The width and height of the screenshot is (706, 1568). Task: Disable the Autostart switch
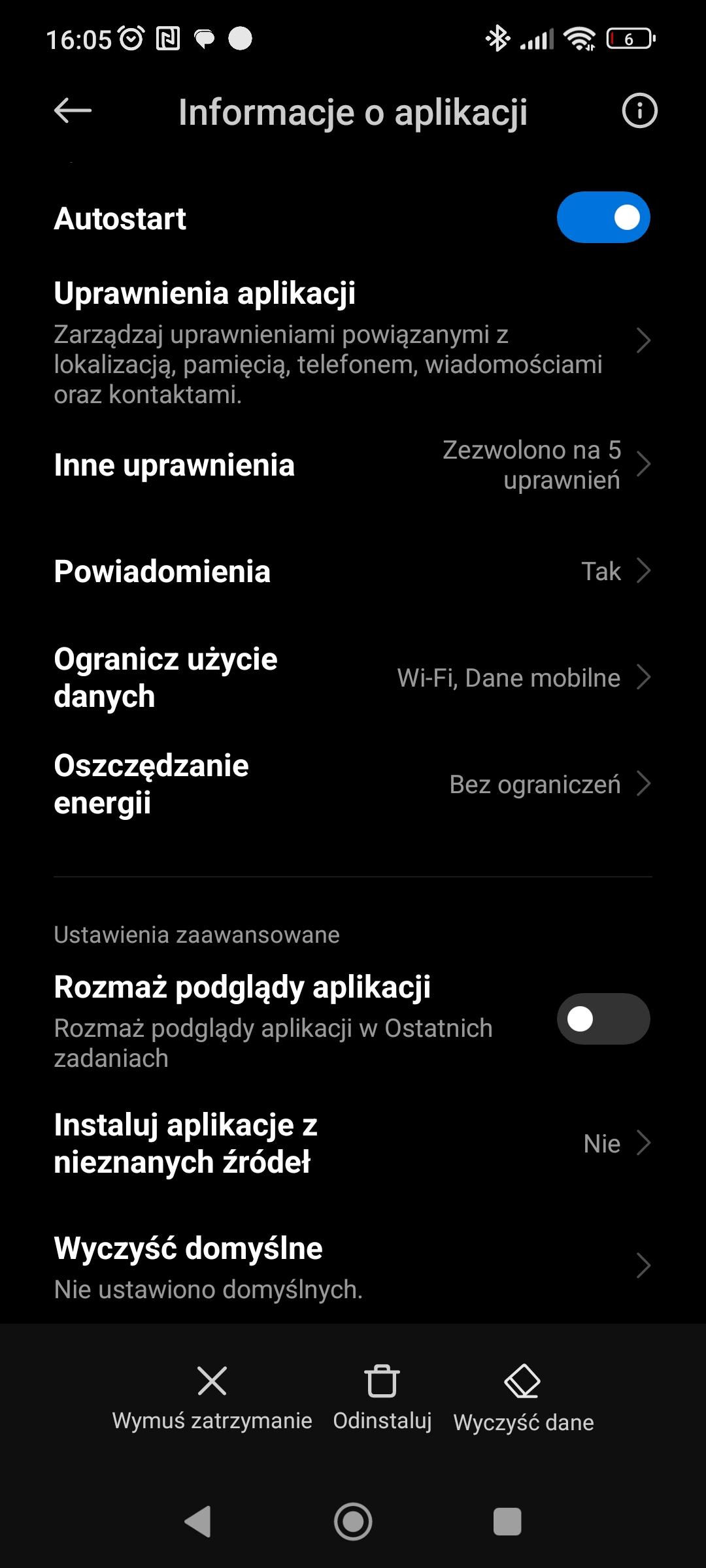(603, 218)
